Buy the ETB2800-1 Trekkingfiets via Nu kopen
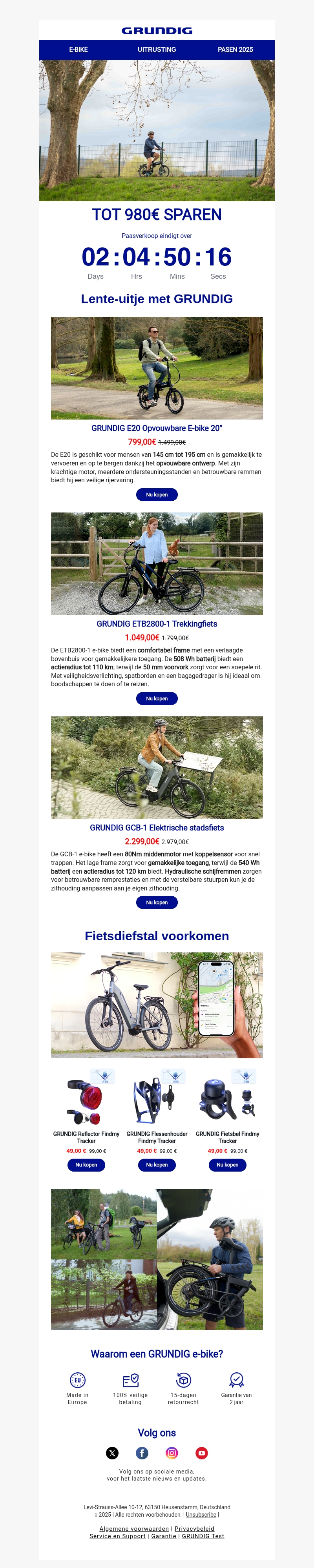 coord(157,699)
